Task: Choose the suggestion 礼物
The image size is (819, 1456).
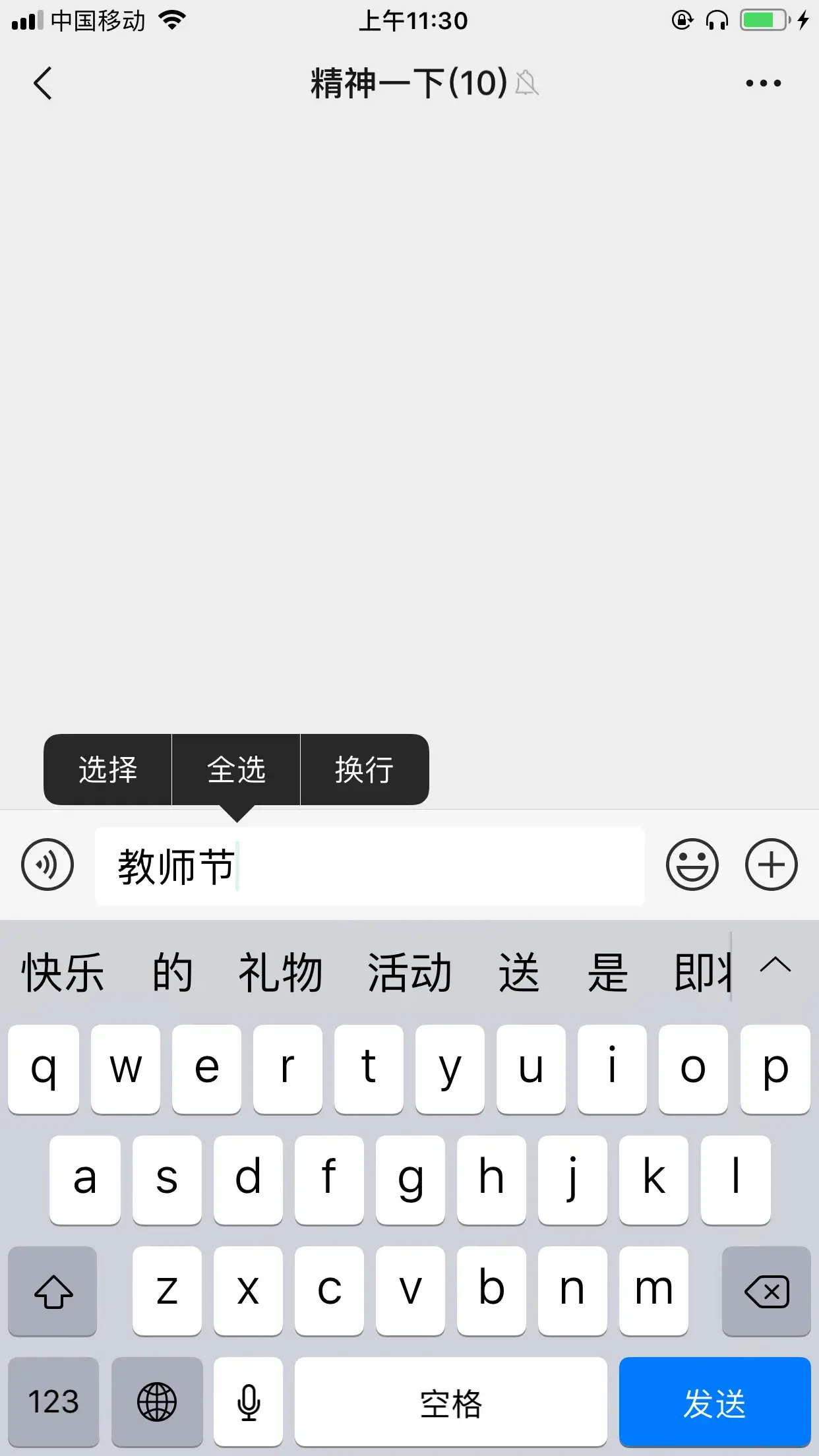Action: pos(280,972)
